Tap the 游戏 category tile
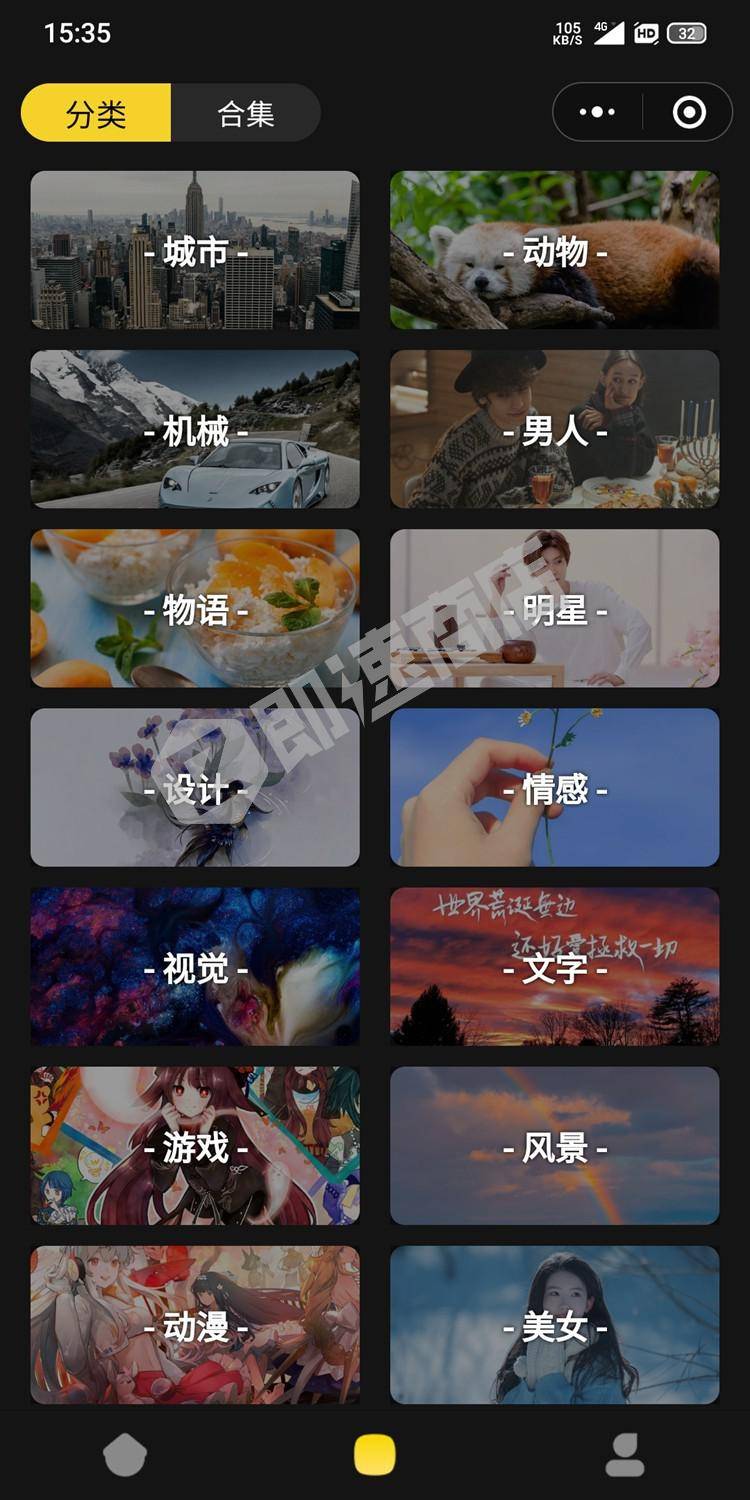The image size is (750, 1500). pos(195,1146)
